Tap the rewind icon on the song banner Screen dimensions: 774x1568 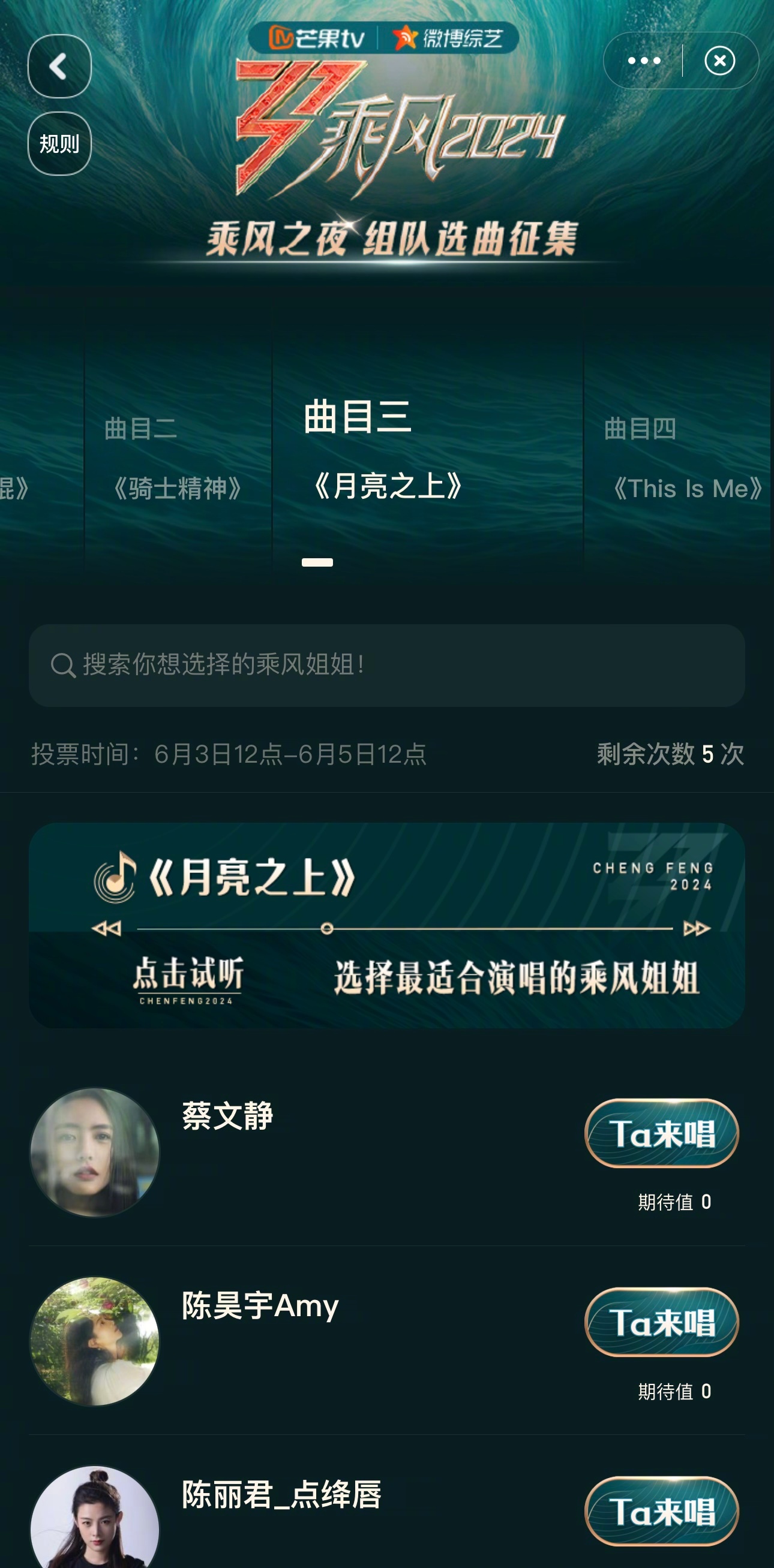tap(107, 928)
